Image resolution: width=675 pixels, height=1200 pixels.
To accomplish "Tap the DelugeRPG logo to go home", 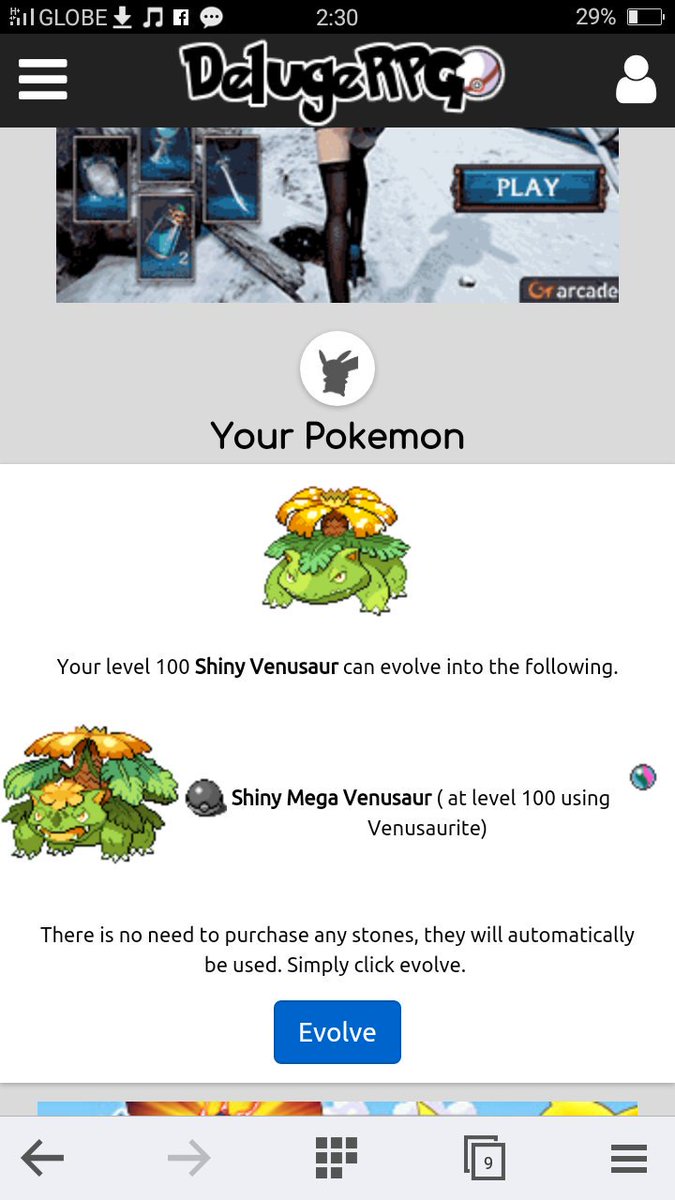I will [340, 78].
